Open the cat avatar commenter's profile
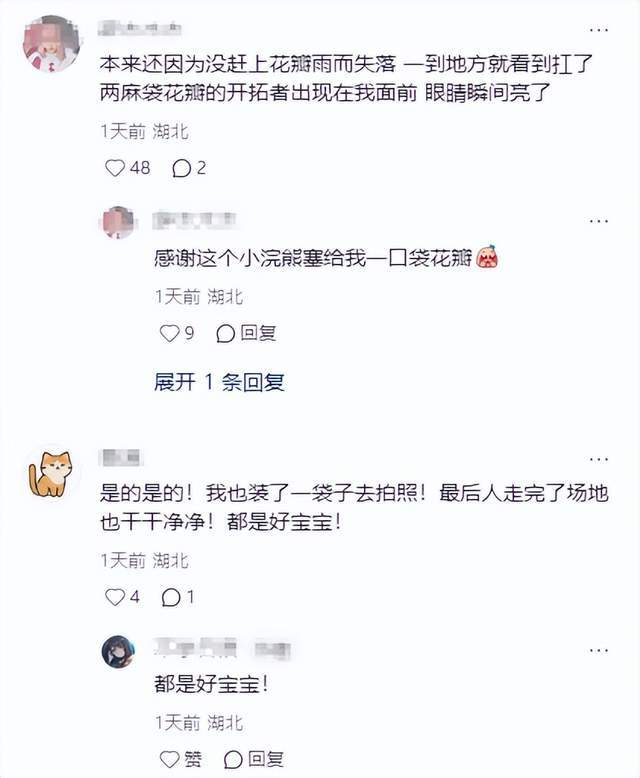This screenshot has width=640, height=778. [52, 474]
